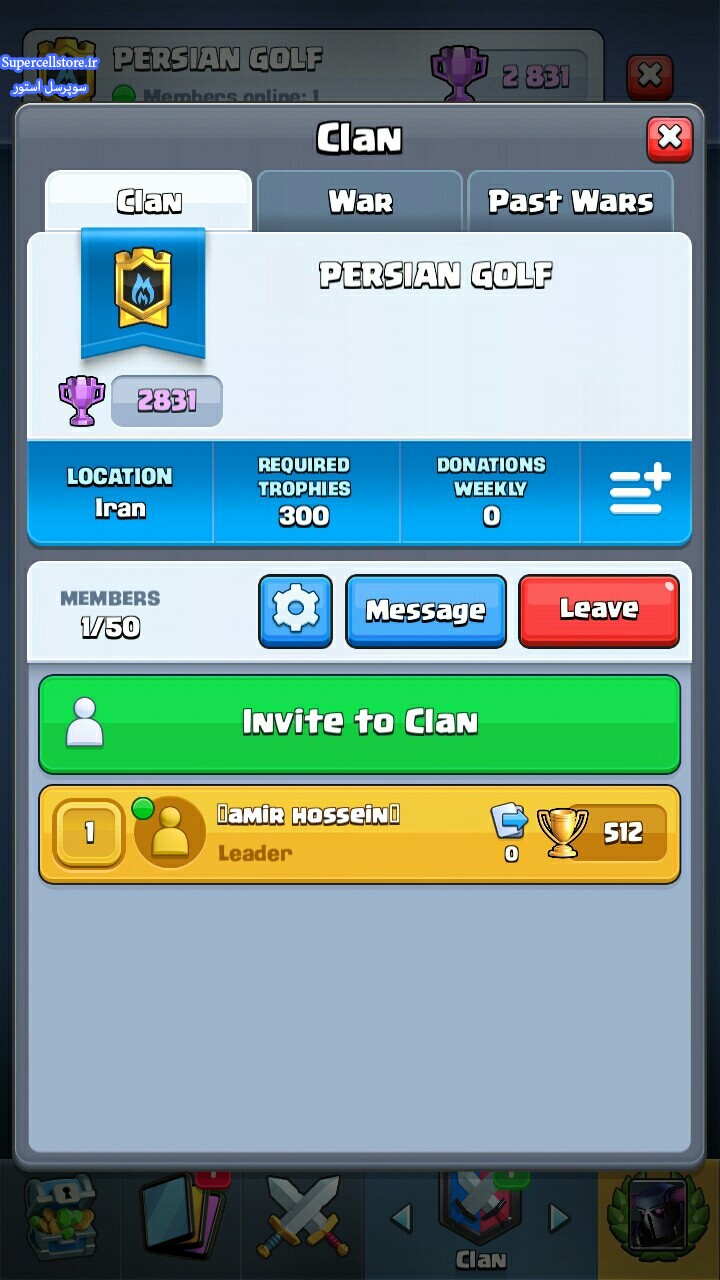Open the clan list plus icon
This screenshot has height=1280, width=720.
[x=640, y=491]
